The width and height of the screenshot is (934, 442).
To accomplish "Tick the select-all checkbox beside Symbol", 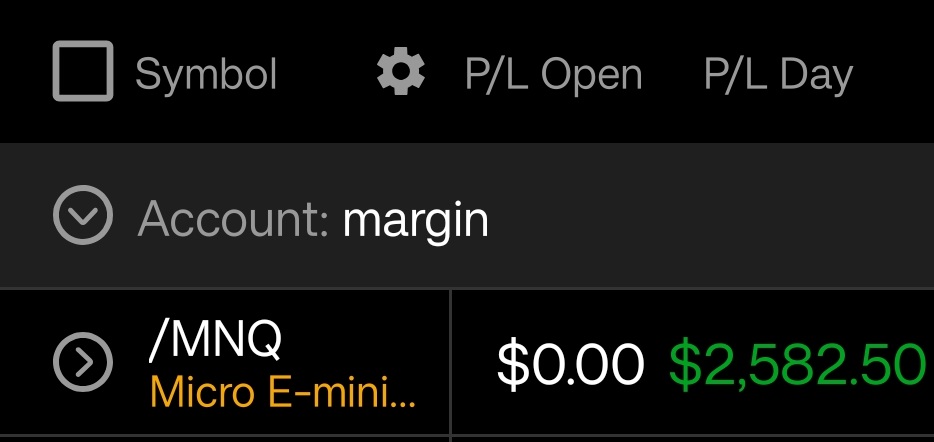I will 82,73.
